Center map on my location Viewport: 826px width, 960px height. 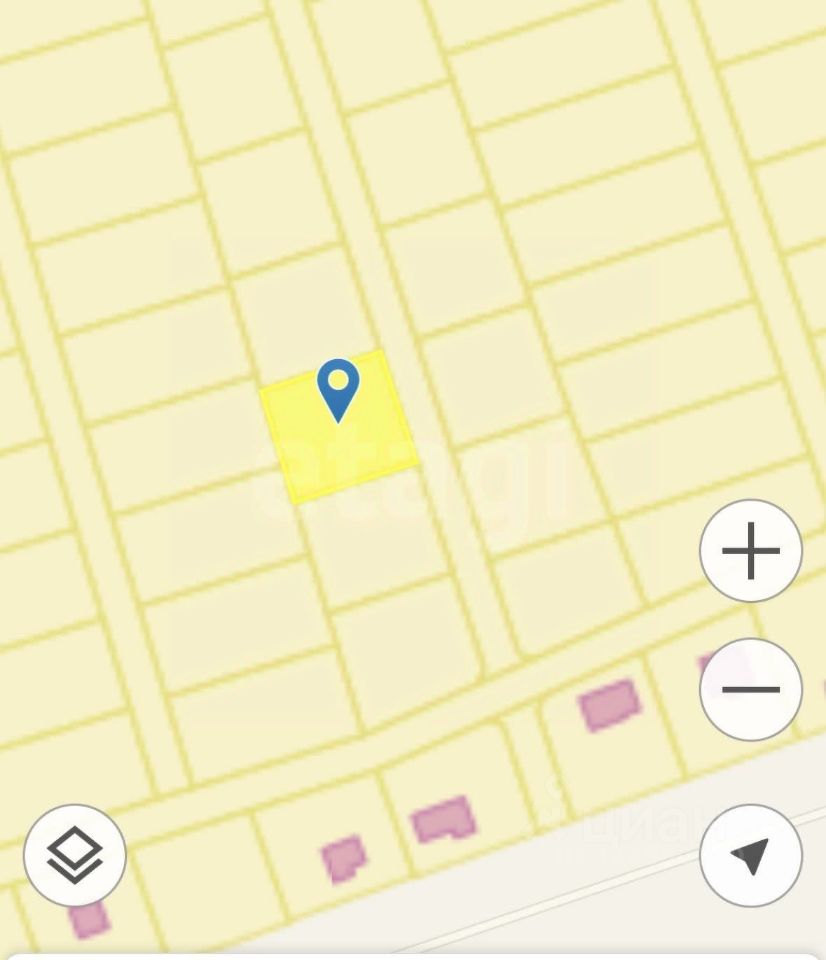[x=750, y=856]
